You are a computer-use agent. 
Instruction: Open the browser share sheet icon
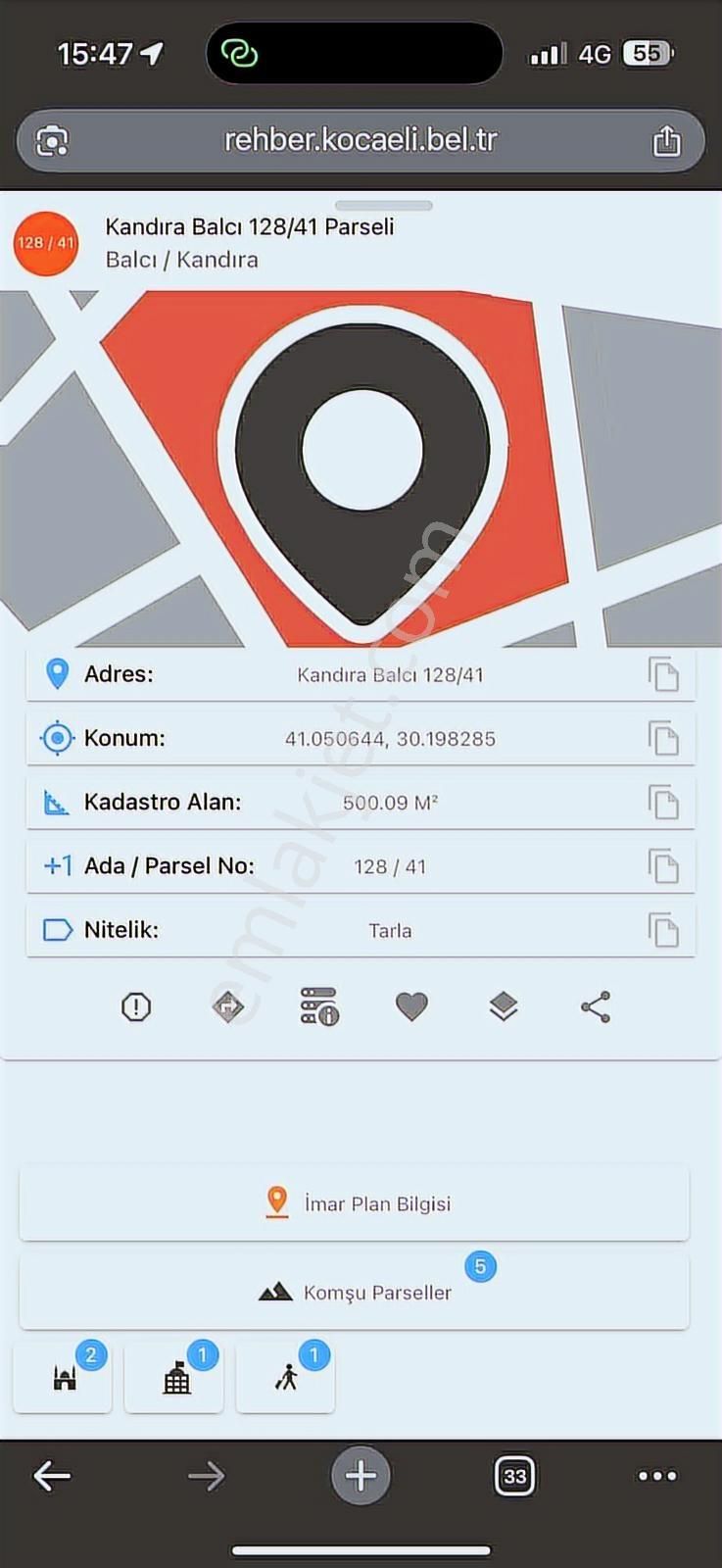pos(666,141)
